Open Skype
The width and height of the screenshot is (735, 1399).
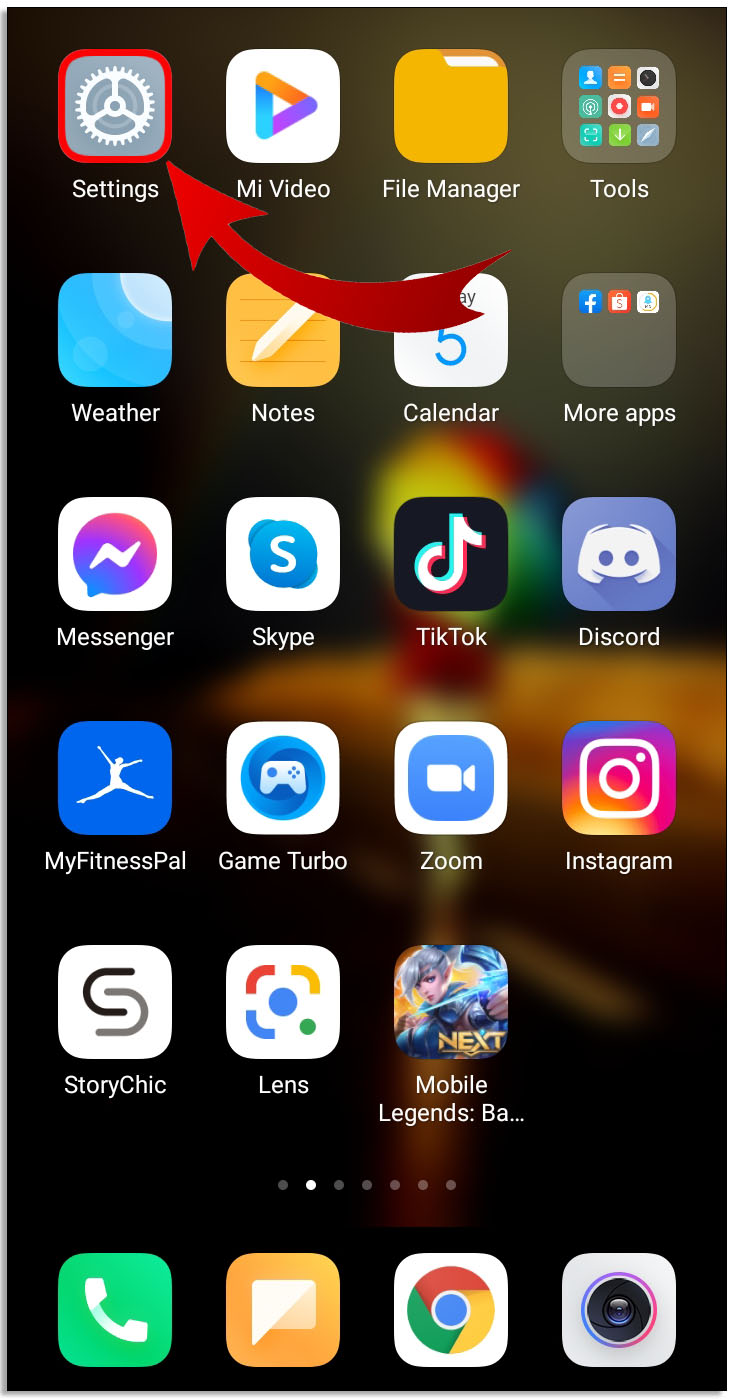click(x=283, y=554)
